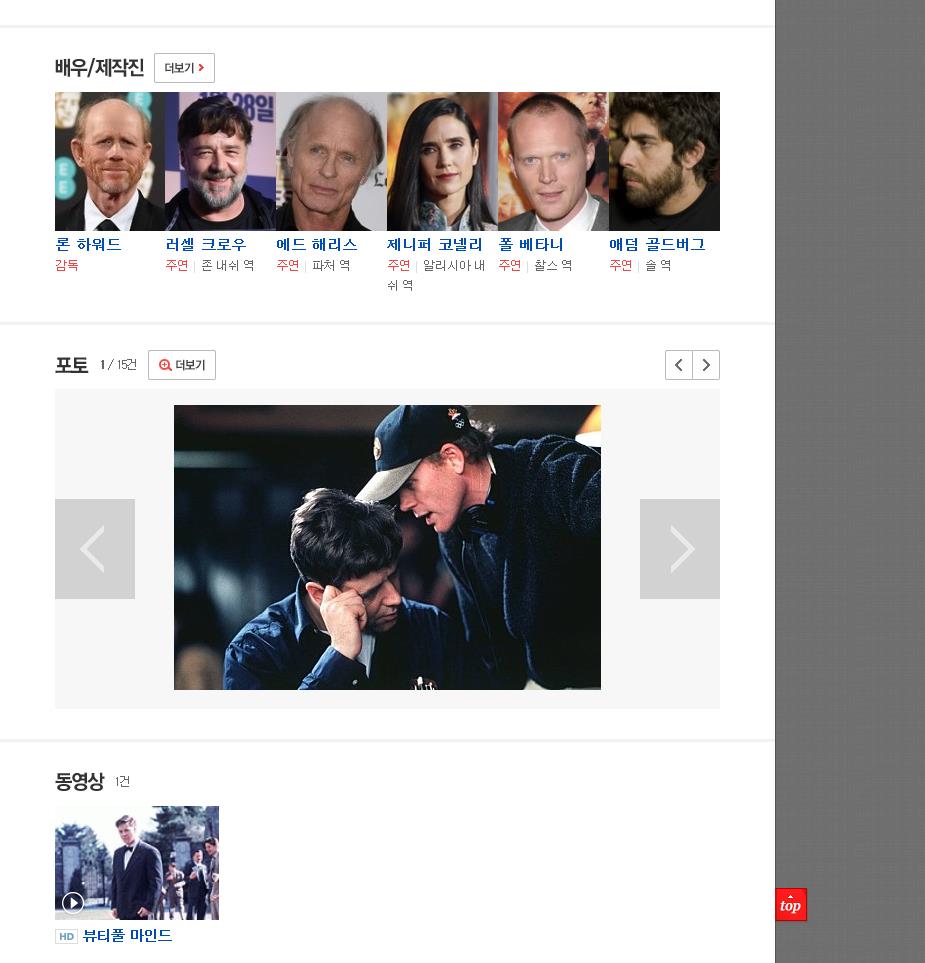Image resolution: width=925 pixels, height=963 pixels.
Task: Open 더보기 next to 배우/제작진
Action: 184,68
